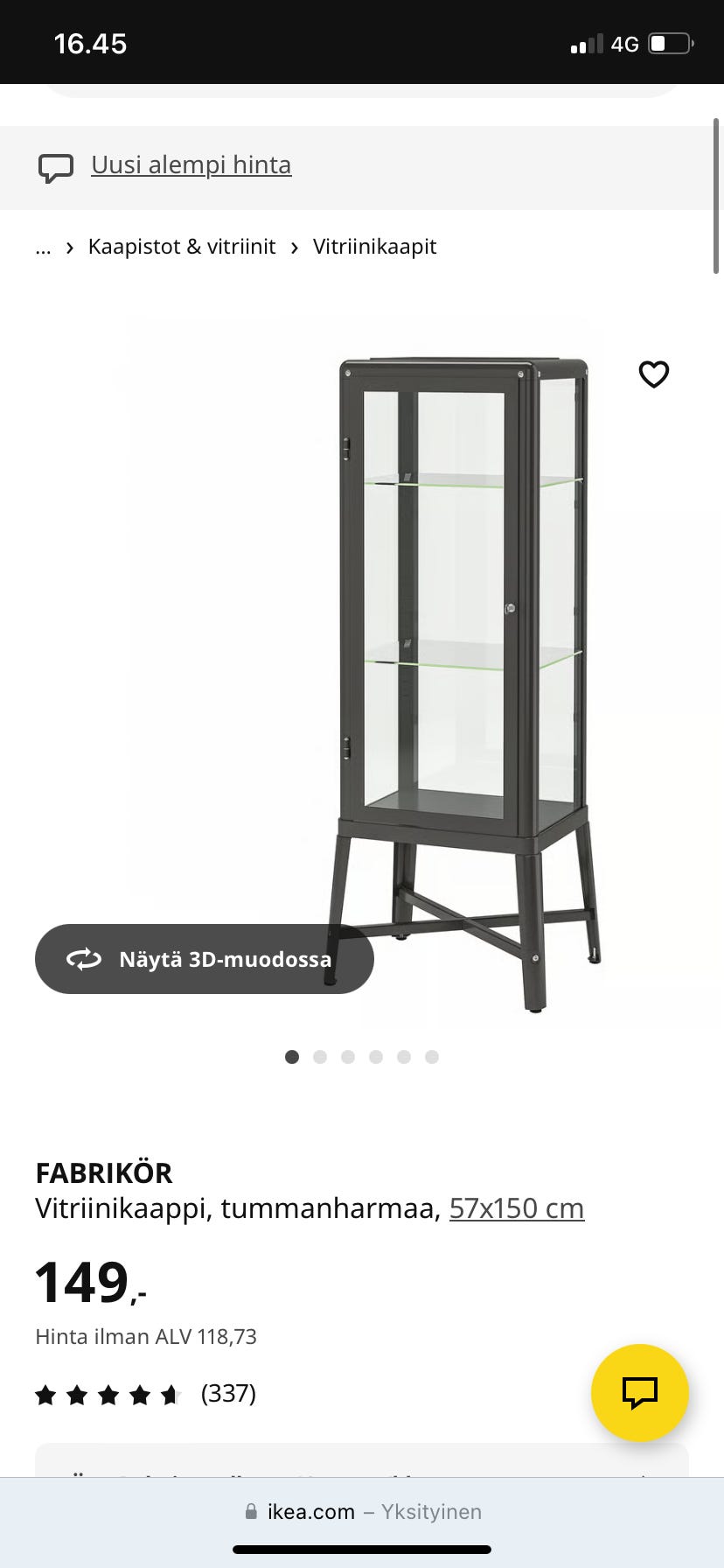Open the 57x150 cm size link

pos(516,1208)
